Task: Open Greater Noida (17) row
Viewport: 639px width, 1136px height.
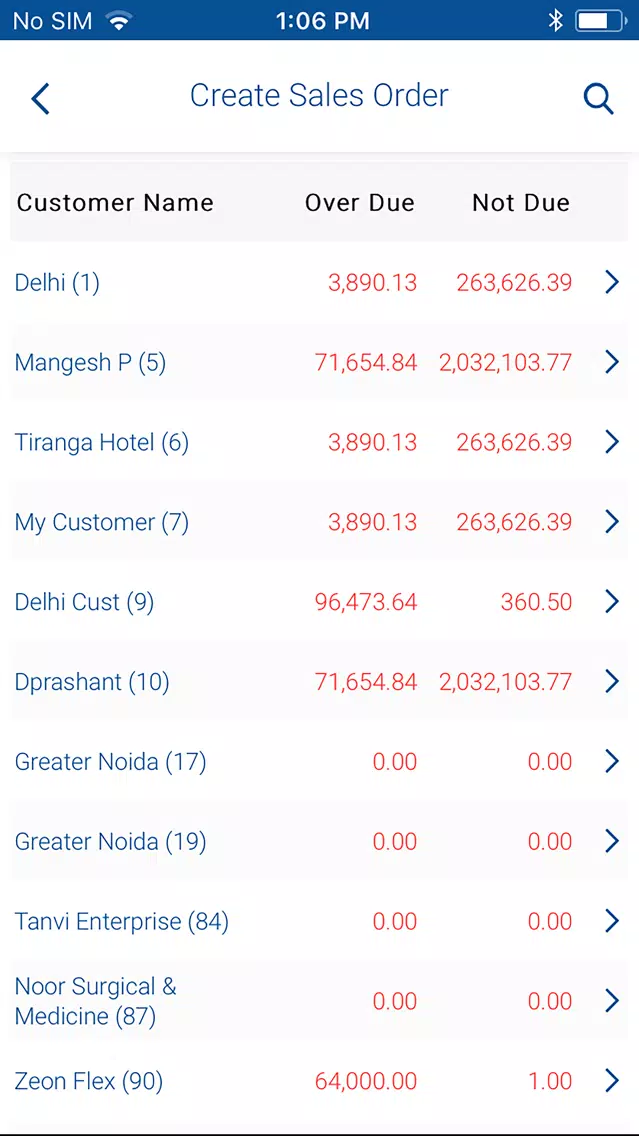Action: pos(319,761)
